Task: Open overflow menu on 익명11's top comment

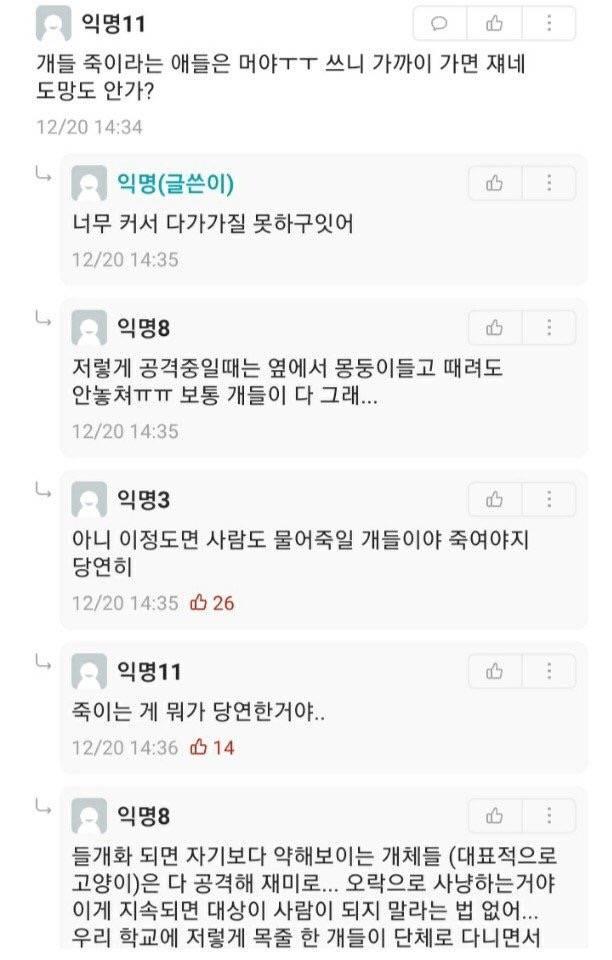Action: click(x=549, y=24)
